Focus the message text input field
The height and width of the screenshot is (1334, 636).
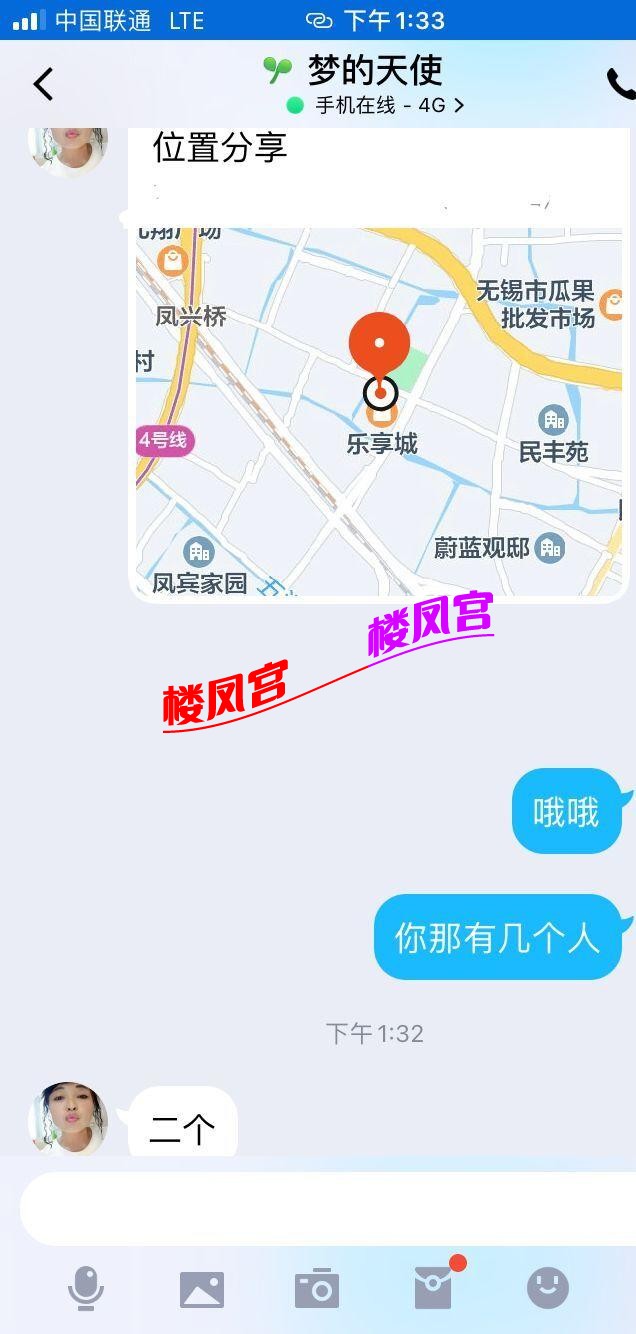[318, 1209]
